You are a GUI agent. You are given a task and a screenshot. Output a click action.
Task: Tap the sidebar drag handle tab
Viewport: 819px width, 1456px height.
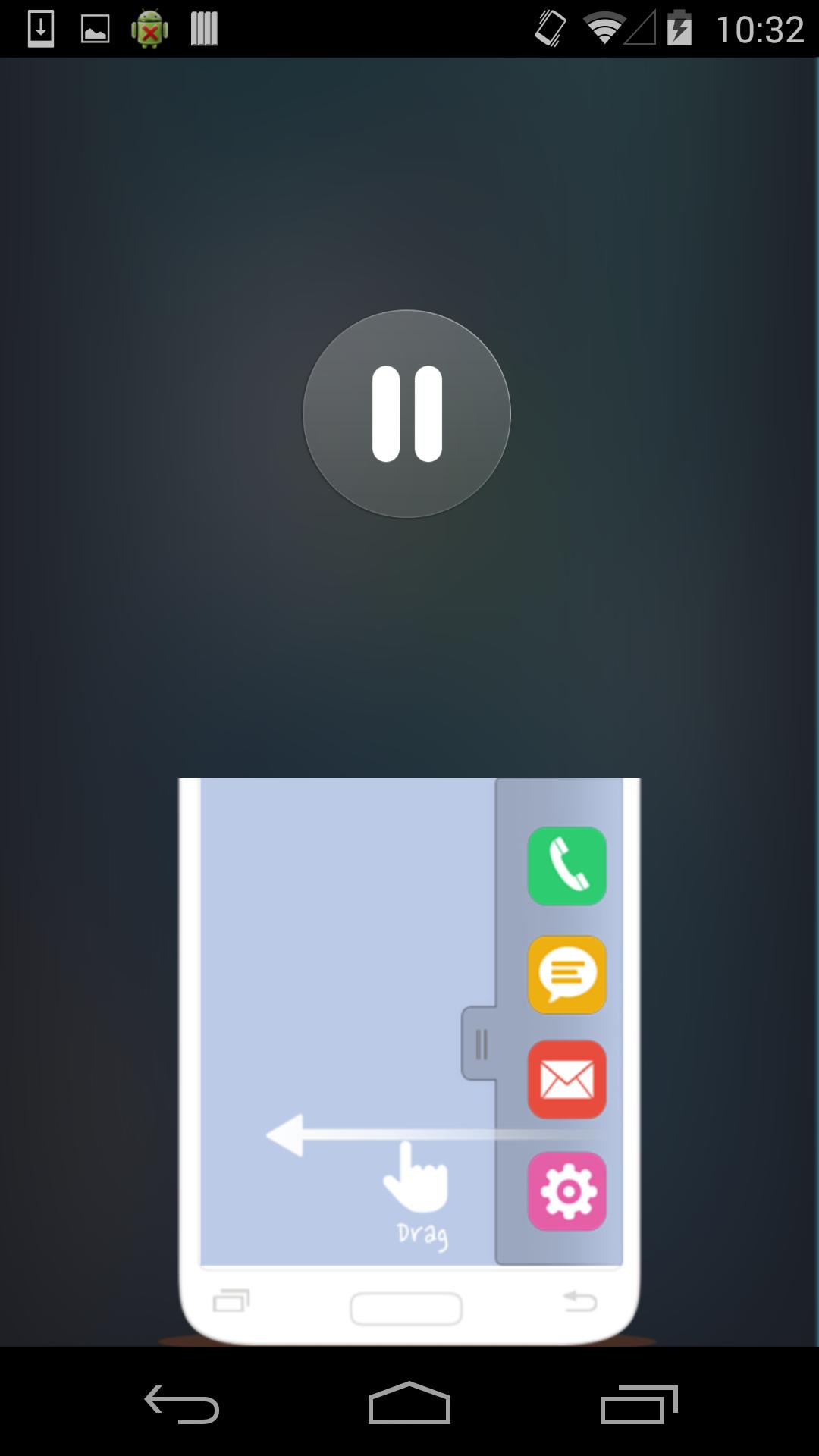[481, 1043]
